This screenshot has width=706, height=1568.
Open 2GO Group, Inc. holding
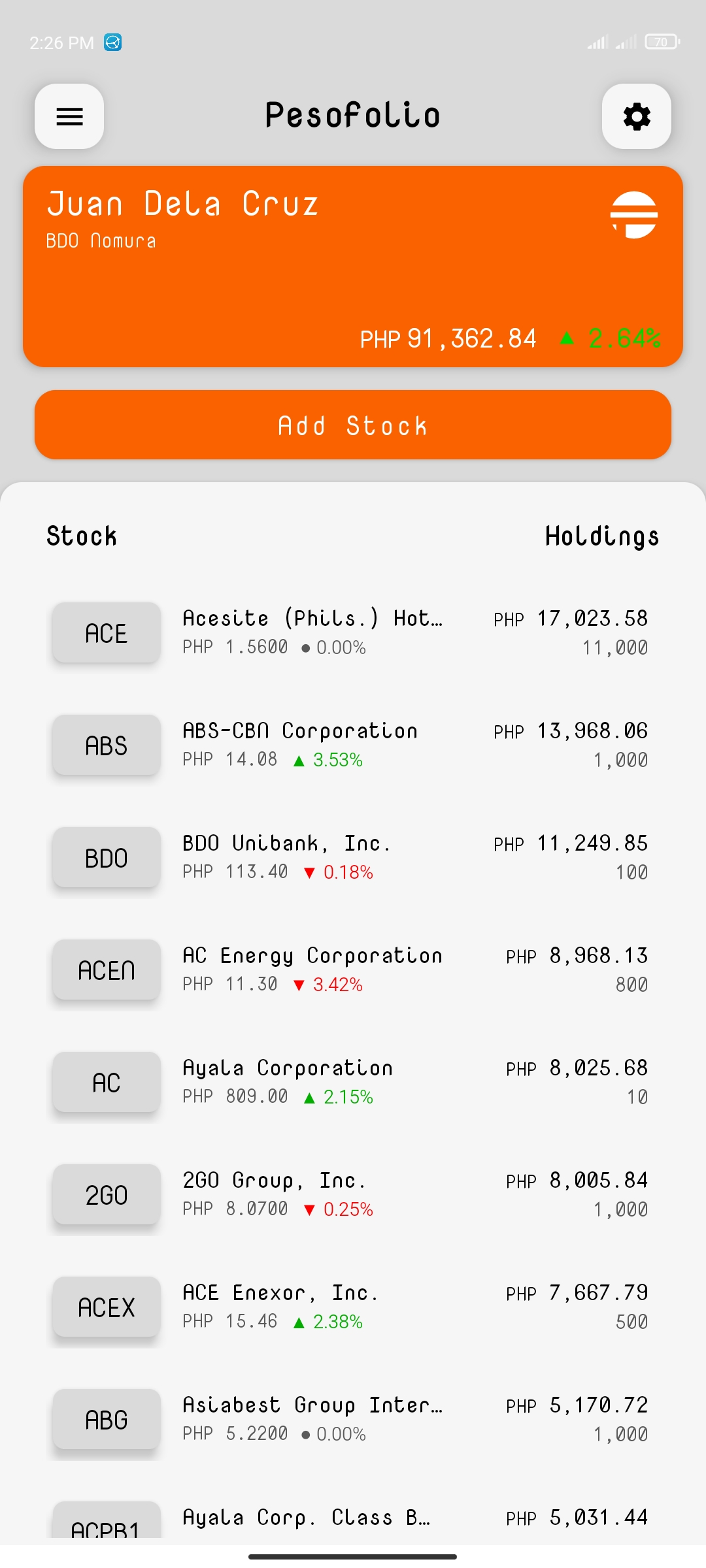pos(353,1194)
